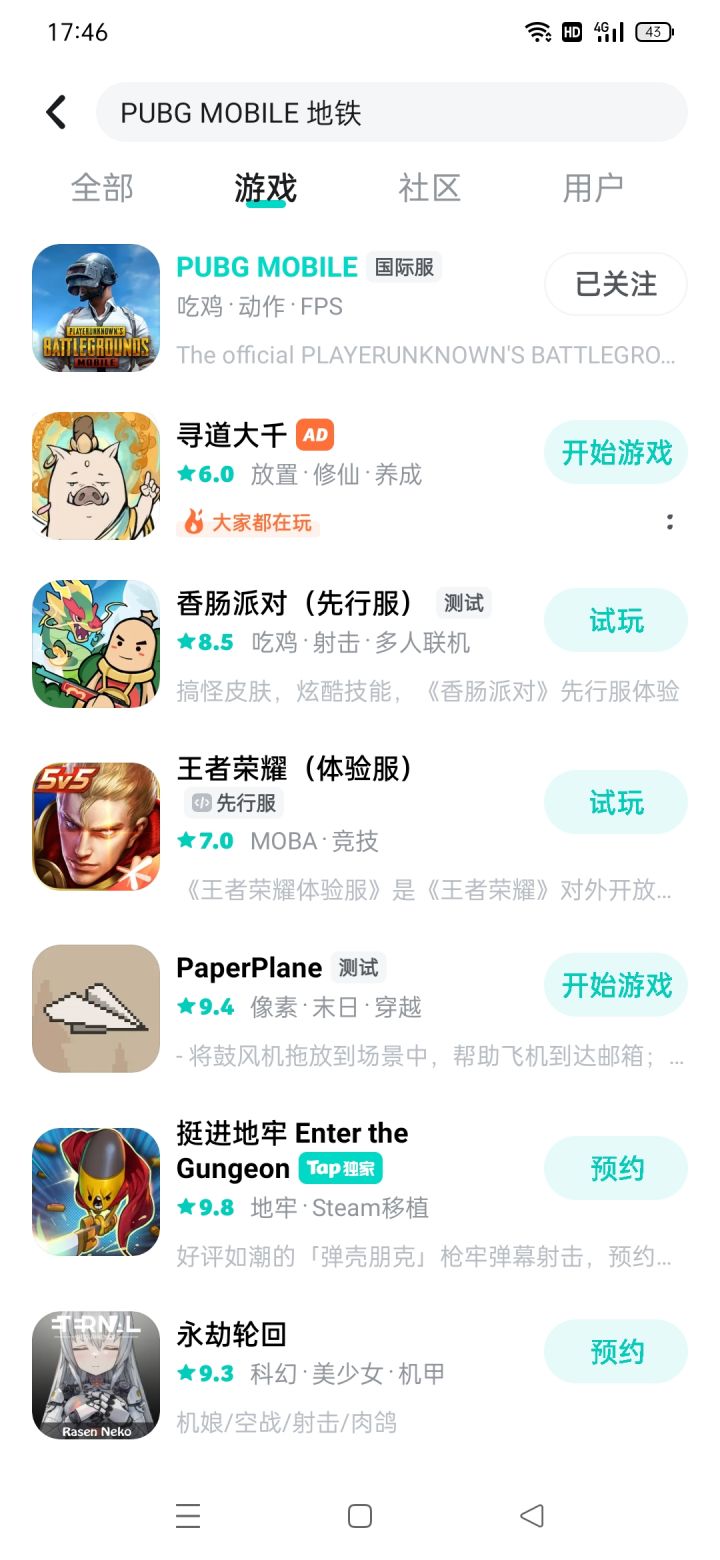
Task: Tap 试玩 for 香肠派对 trial
Action: tap(616, 620)
